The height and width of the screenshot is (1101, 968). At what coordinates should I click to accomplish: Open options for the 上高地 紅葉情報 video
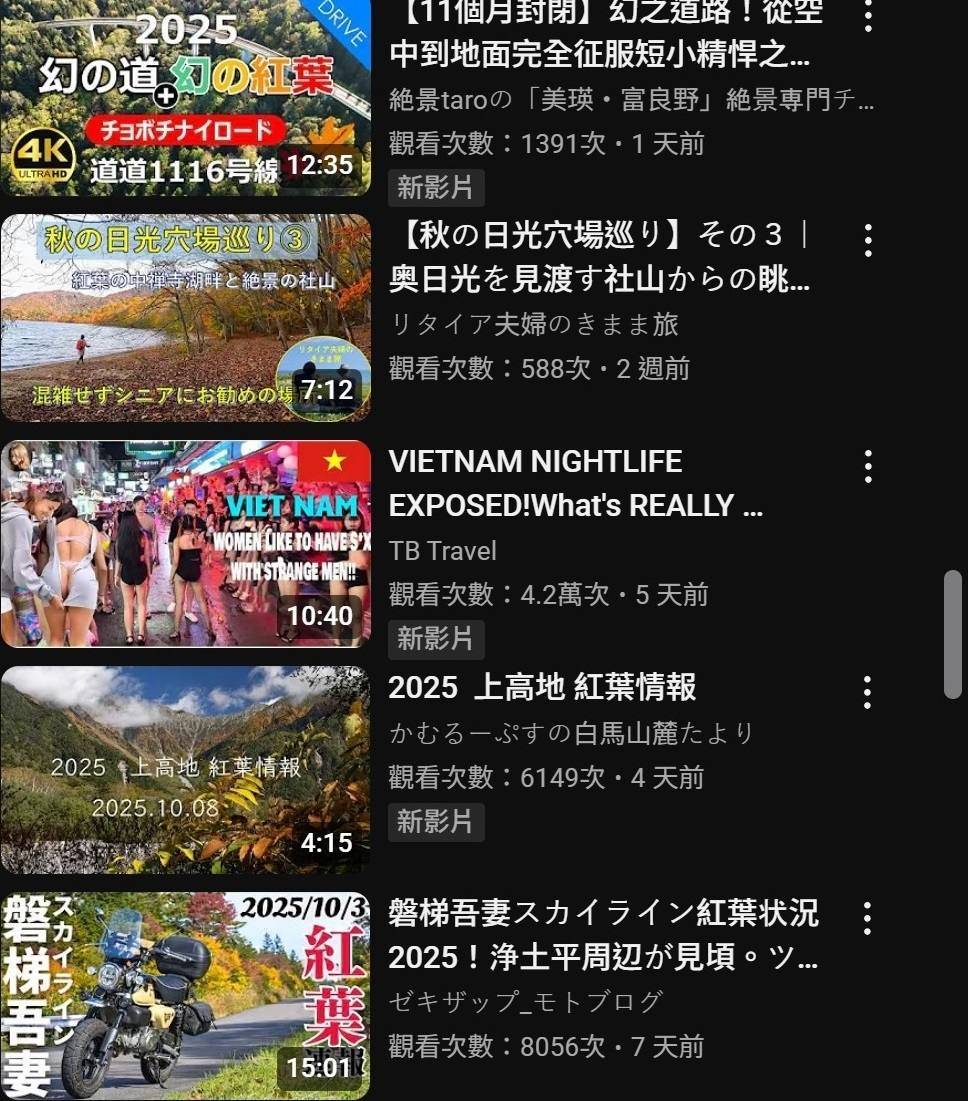point(867,692)
